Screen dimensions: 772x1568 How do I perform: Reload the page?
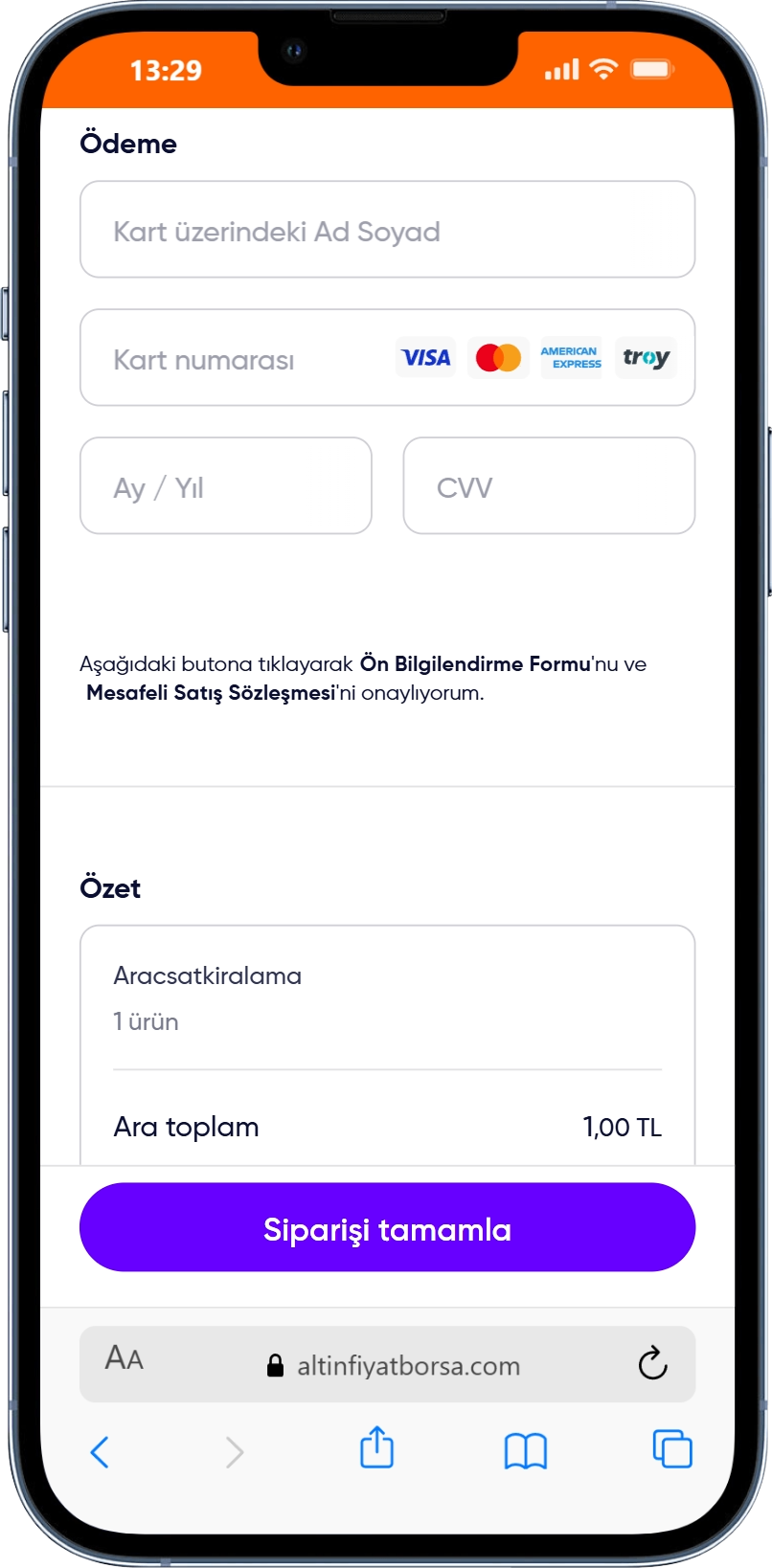[652, 1362]
